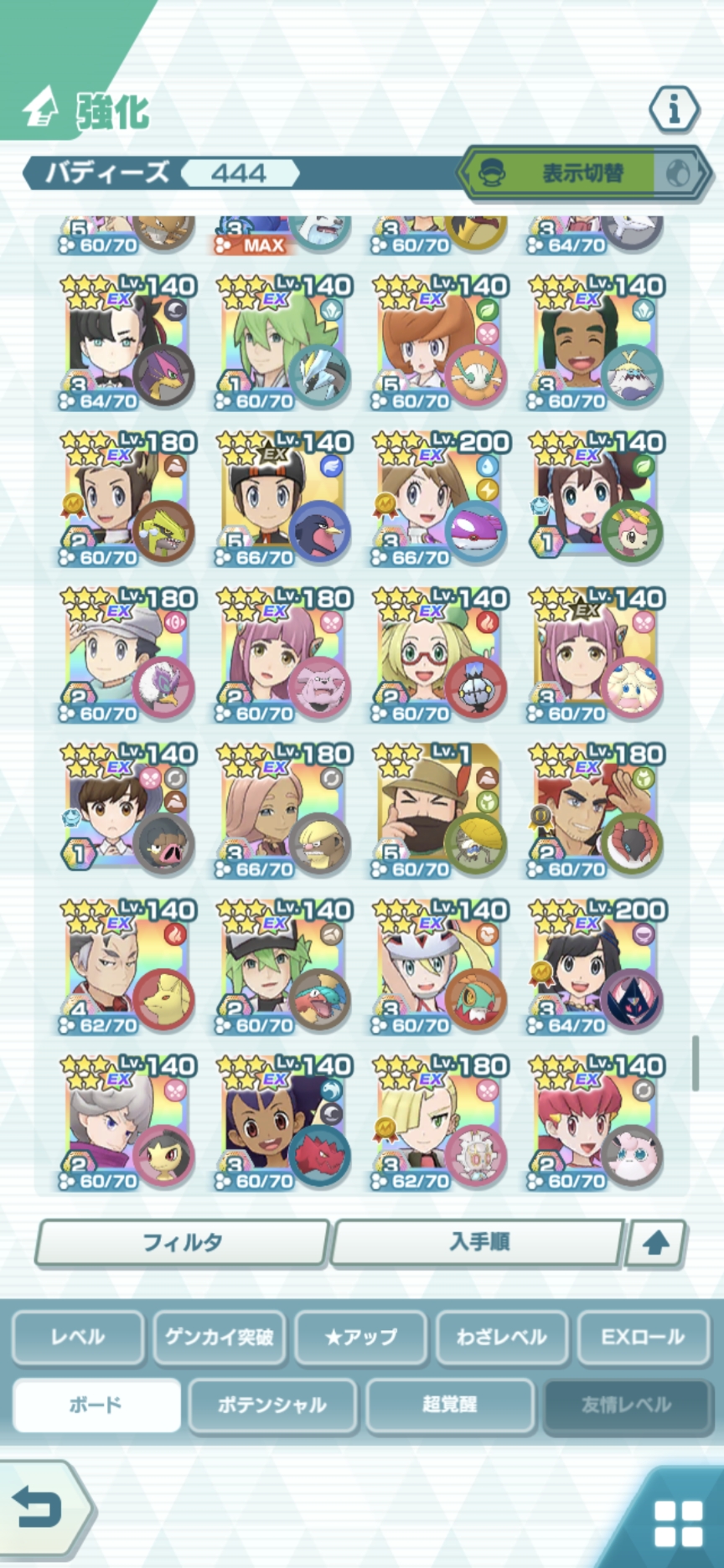Open the info icon at top right
Image resolution: width=724 pixels, height=1568 pixels.
[674, 109]
